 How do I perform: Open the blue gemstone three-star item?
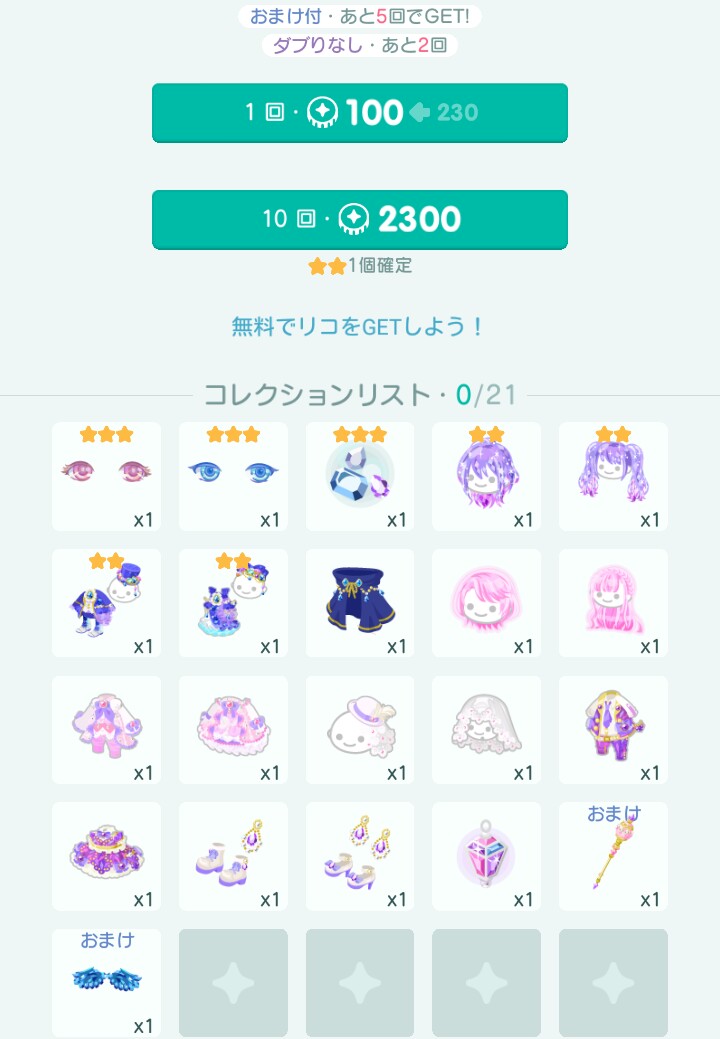(x=360, y=476)
